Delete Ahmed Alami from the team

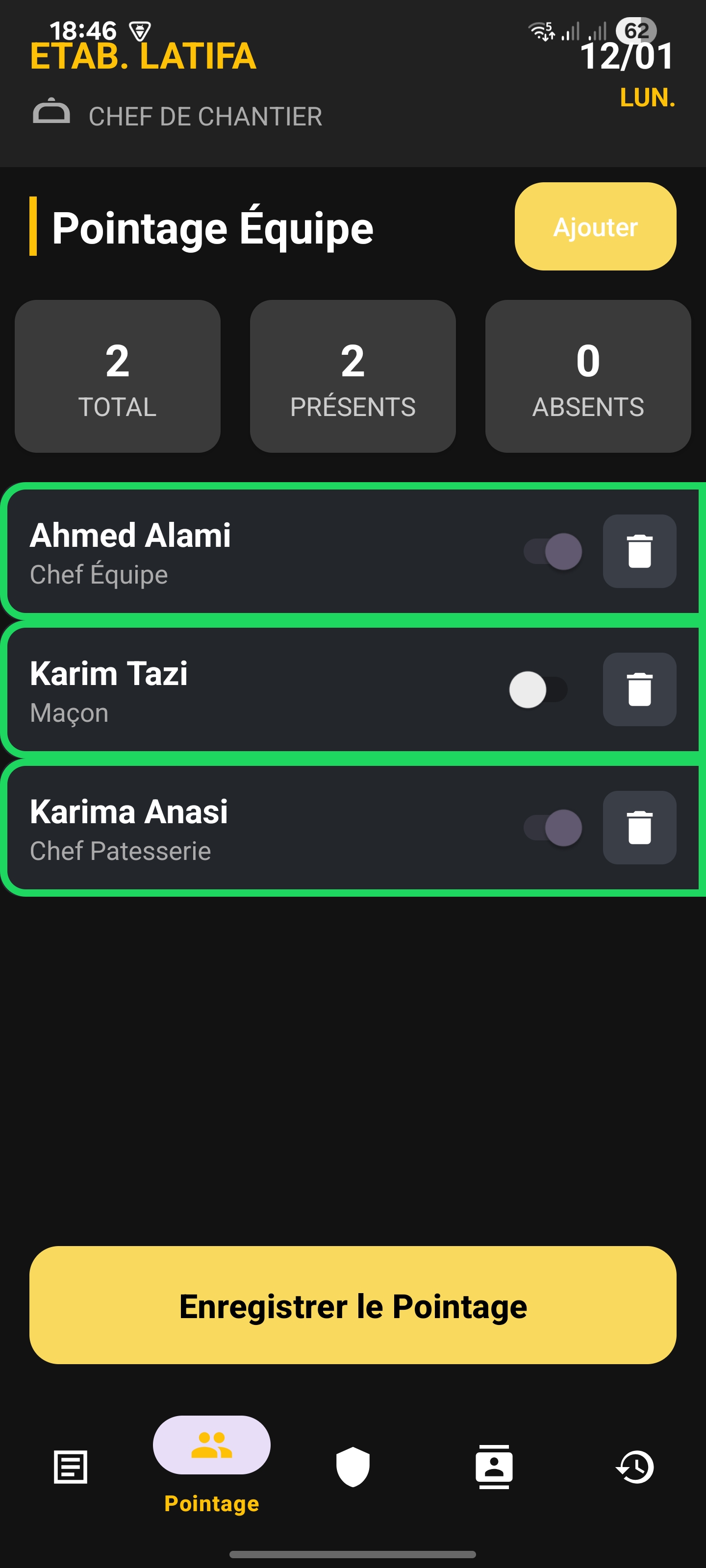[639, 551]
